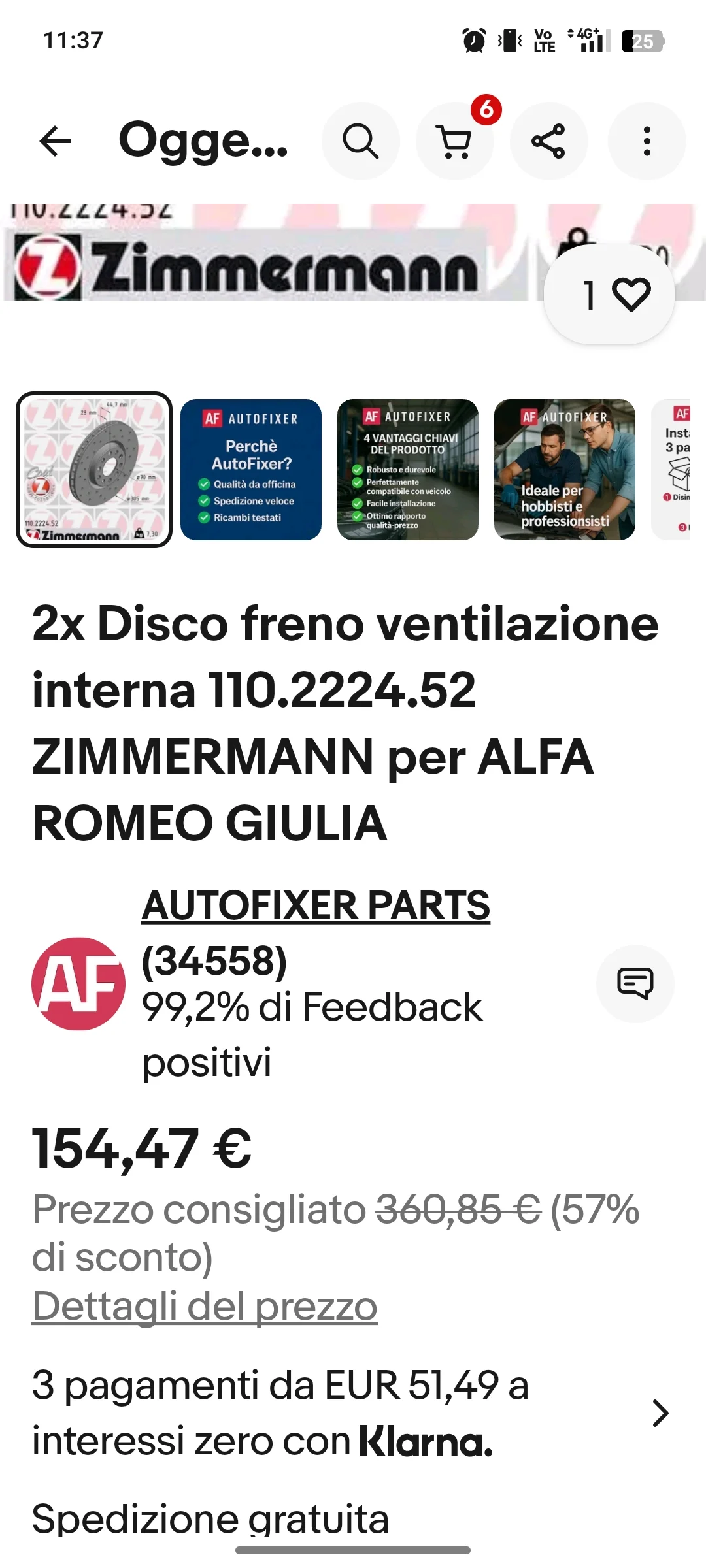Image resolution: width=706 pixels, height=1568 pixels.
Task: Open the 'Dettagli del prezzo' link
Action: (x=204, y=1304)
